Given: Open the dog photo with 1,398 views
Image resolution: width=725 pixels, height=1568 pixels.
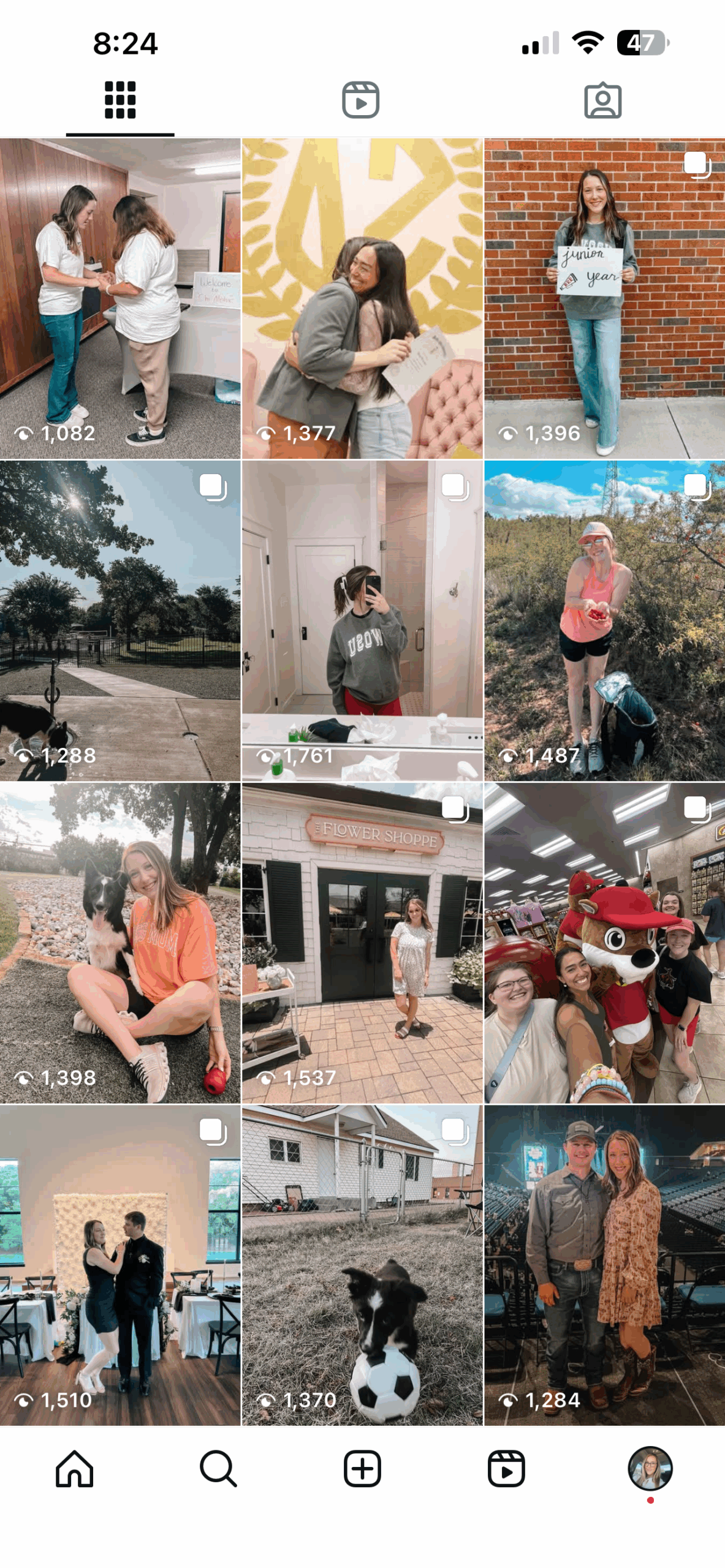Looking at the screenshot, I should tap(120, 942).
